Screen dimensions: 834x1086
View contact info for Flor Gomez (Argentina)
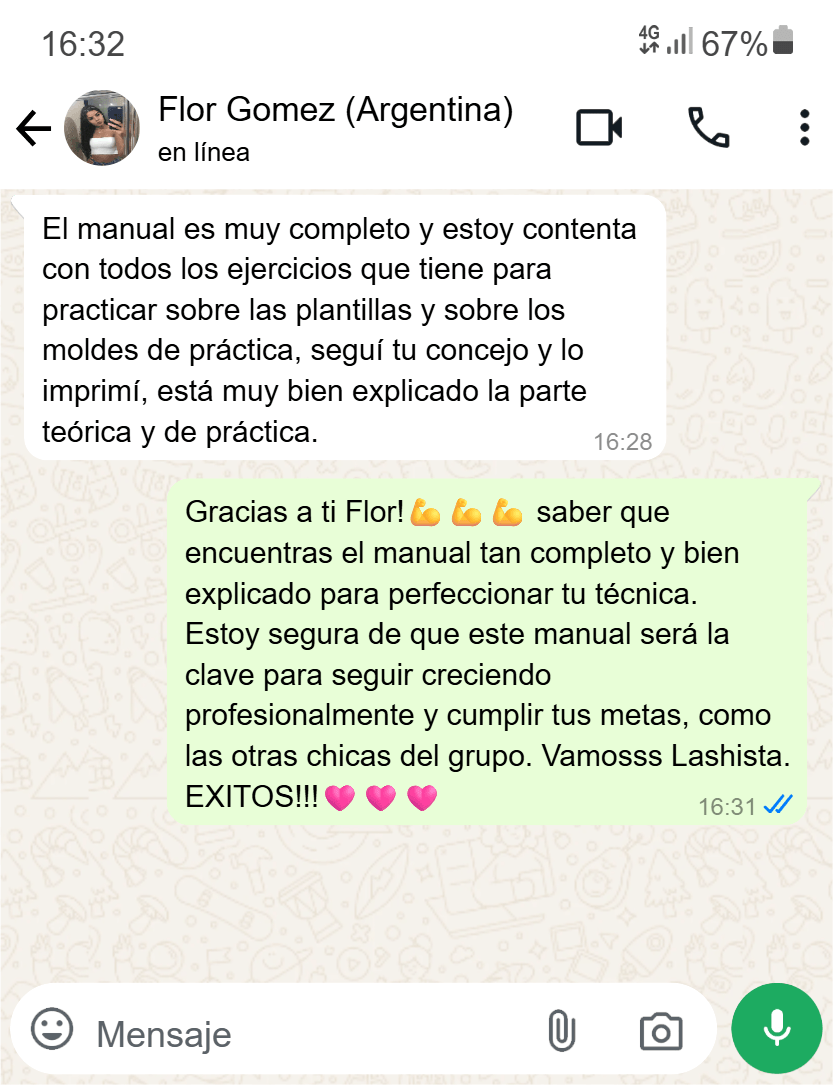[335, 111]
